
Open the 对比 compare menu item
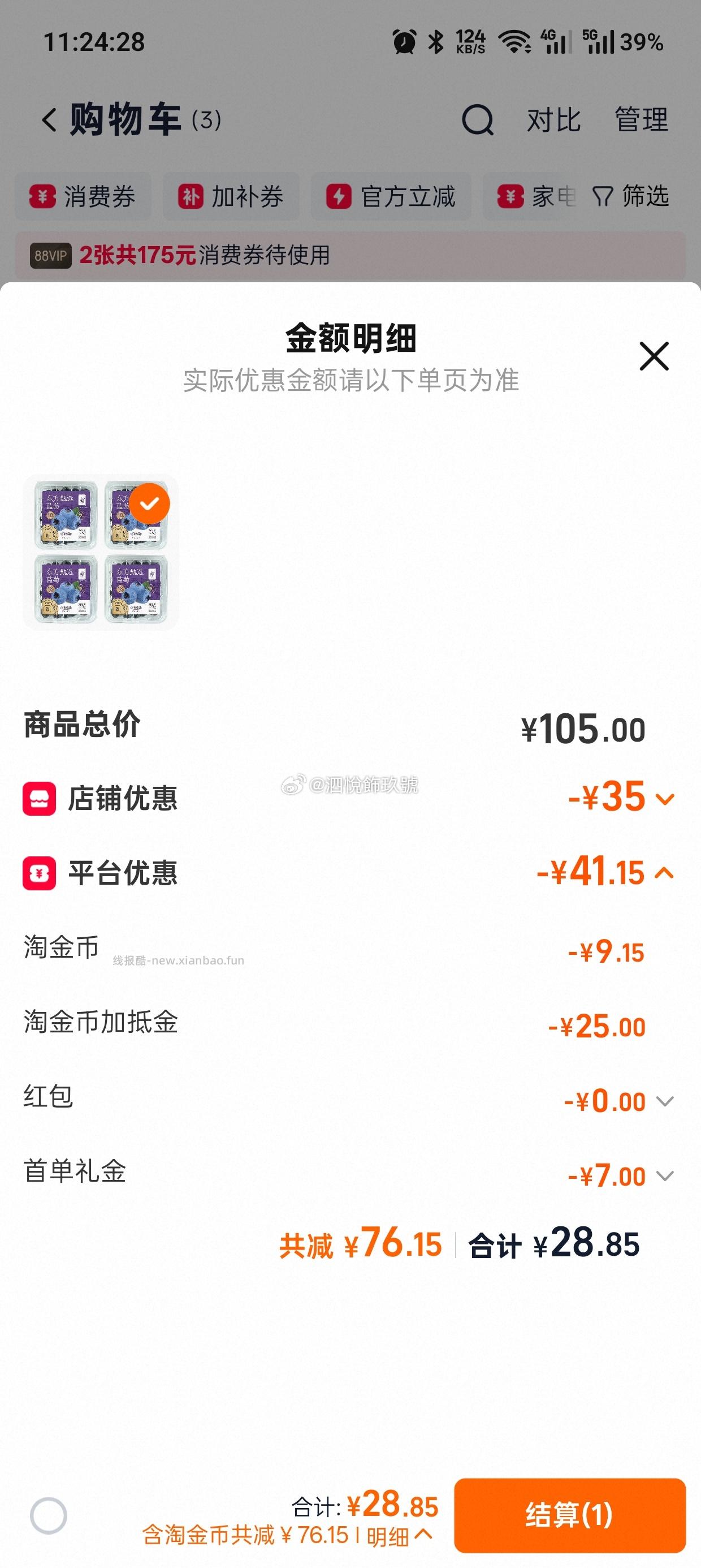tap(552, 120)
